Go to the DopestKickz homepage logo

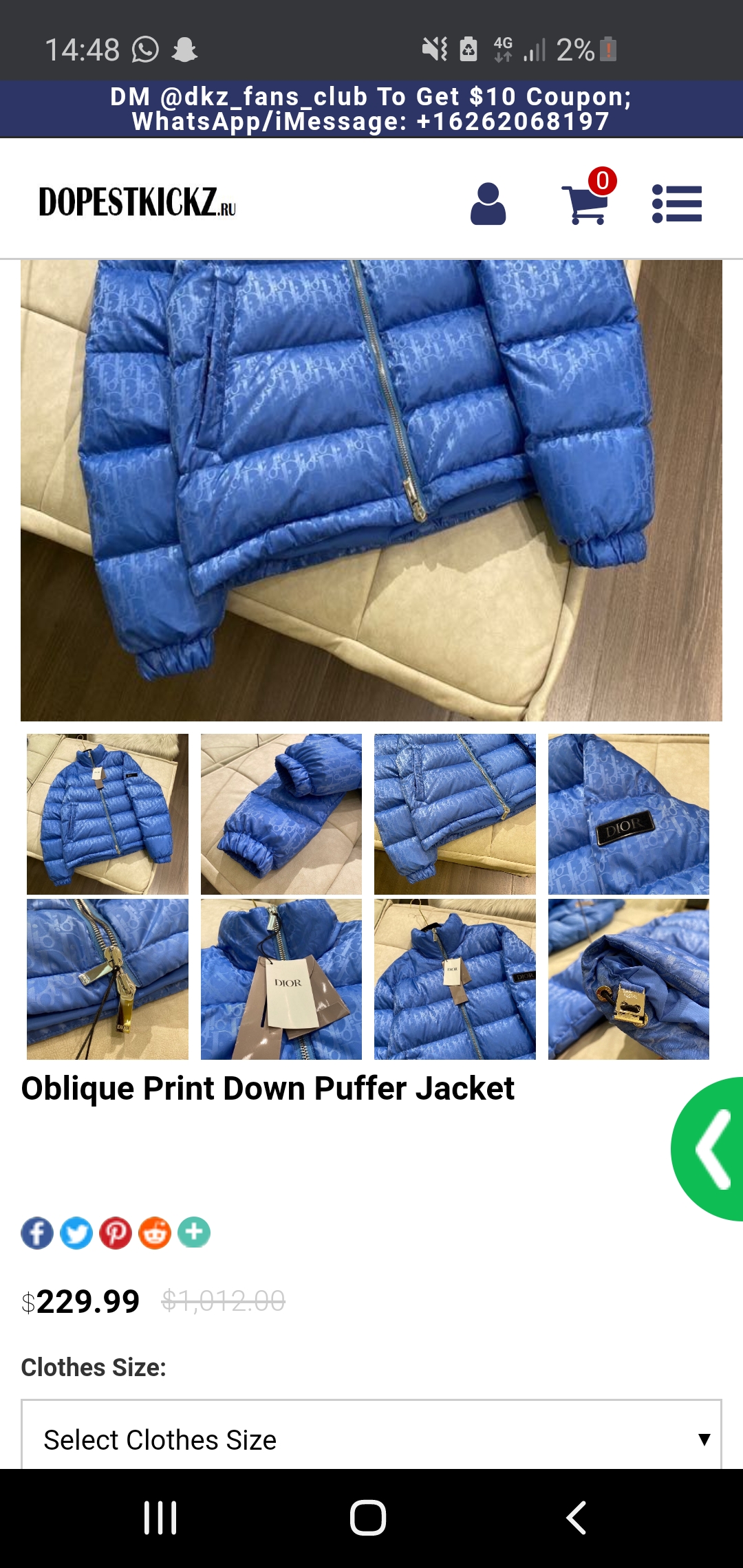[x=138, y=202]
